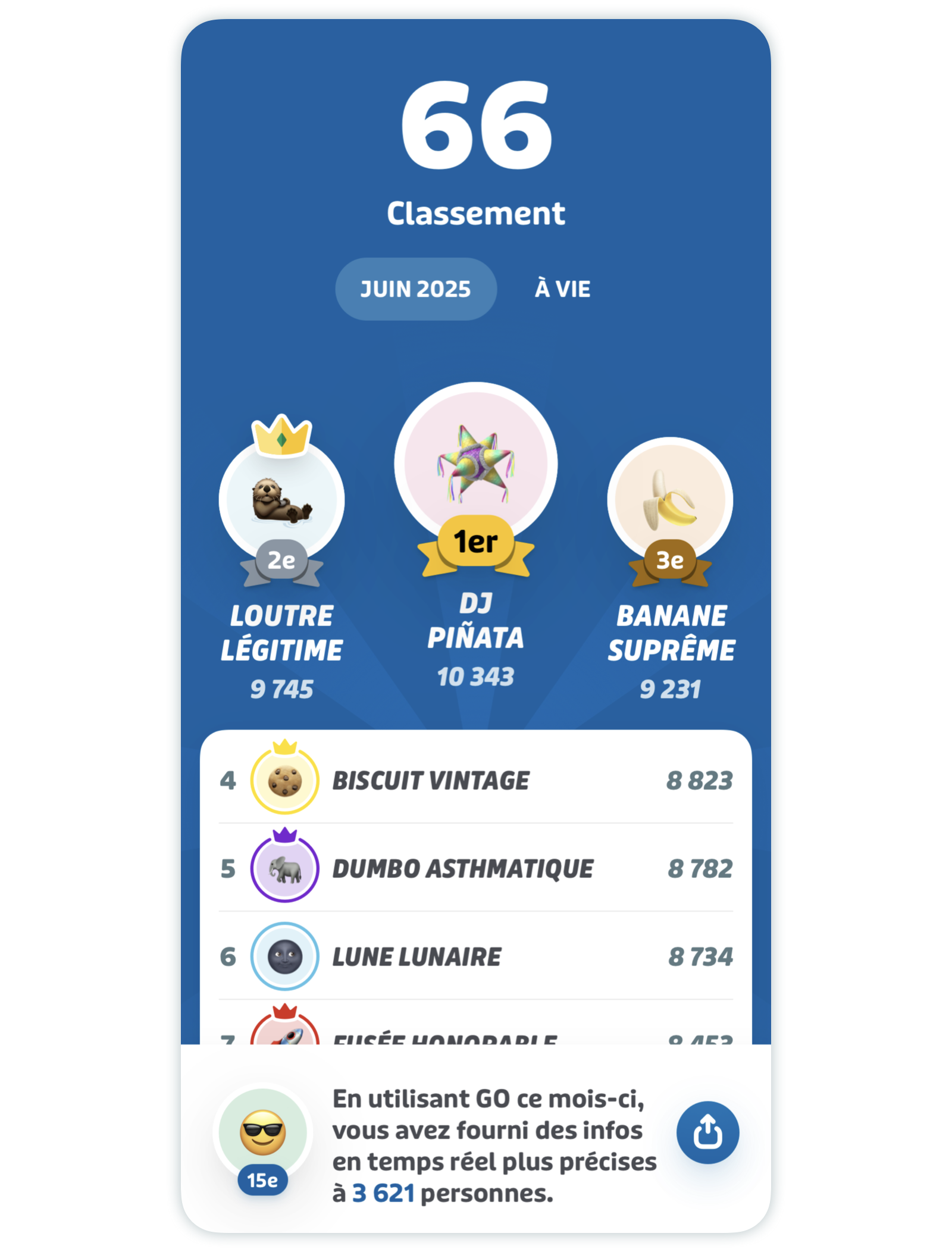Share your ranking with the share button
Screen dimensions: 952x1252
[707, 1132]
